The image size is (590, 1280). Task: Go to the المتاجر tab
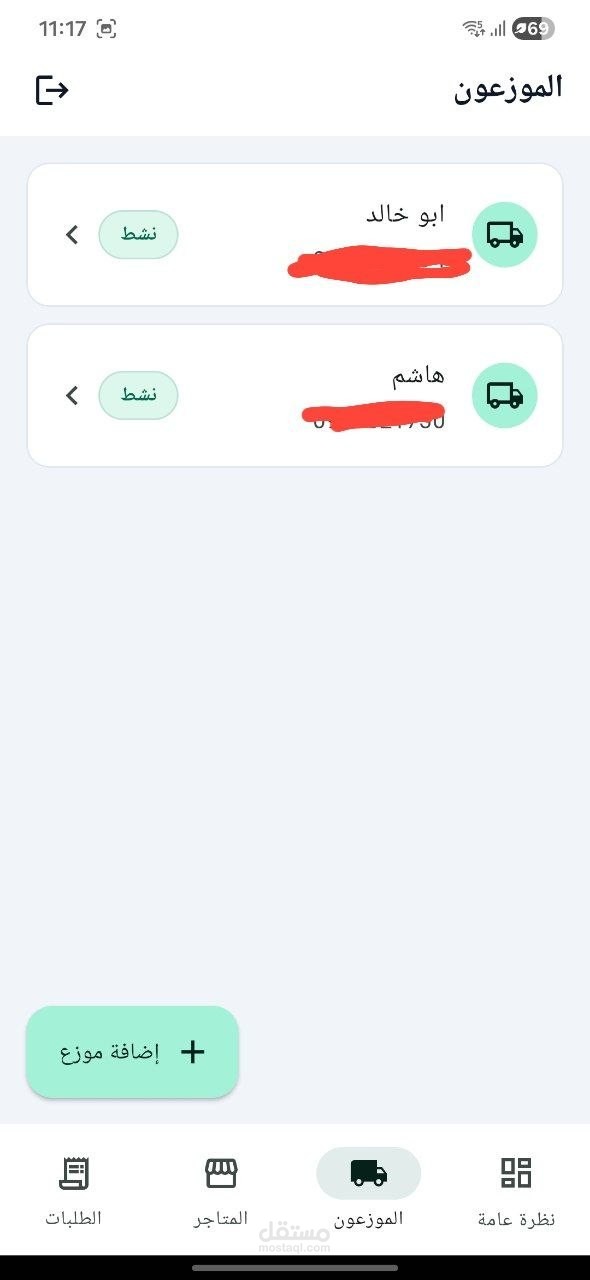click(x=221, y=1190)
